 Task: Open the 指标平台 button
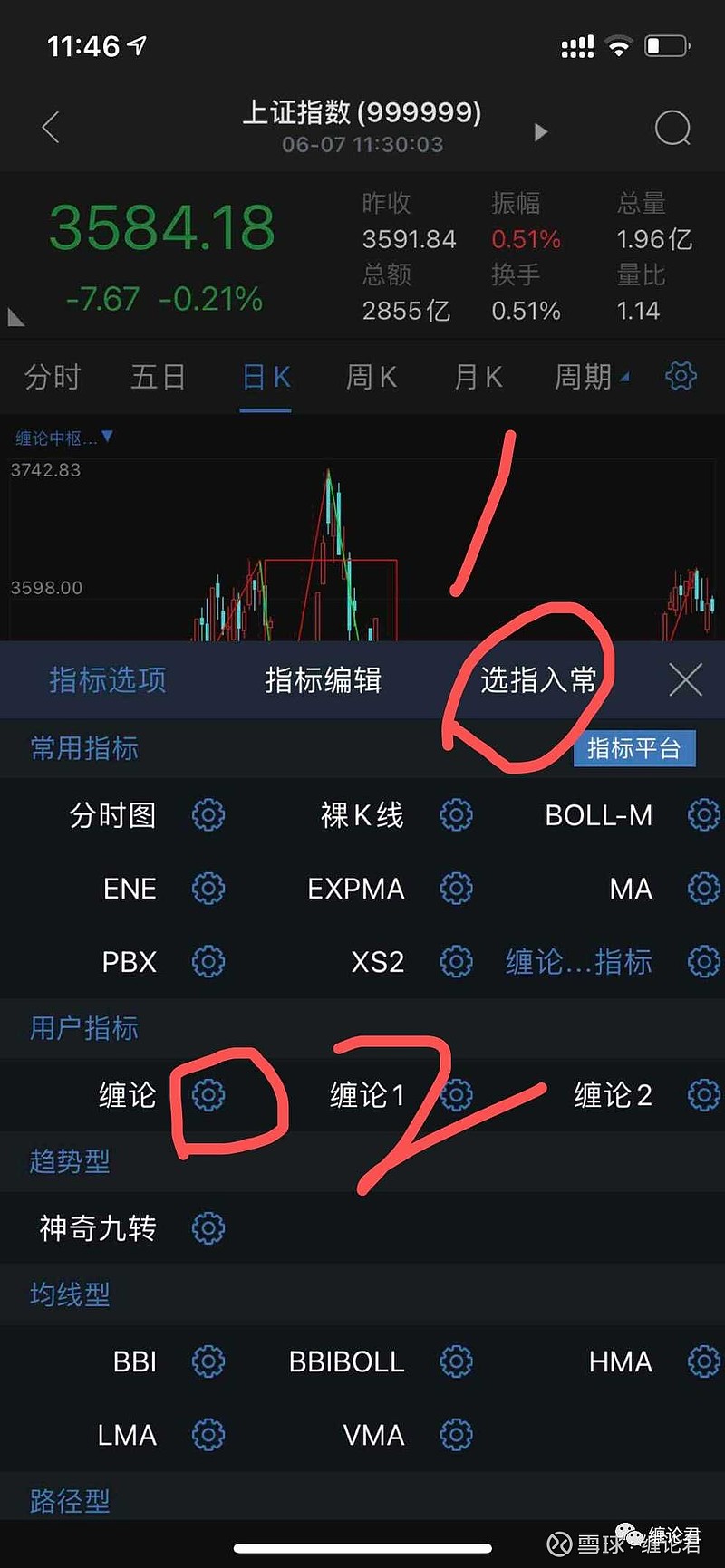(634, 748)
